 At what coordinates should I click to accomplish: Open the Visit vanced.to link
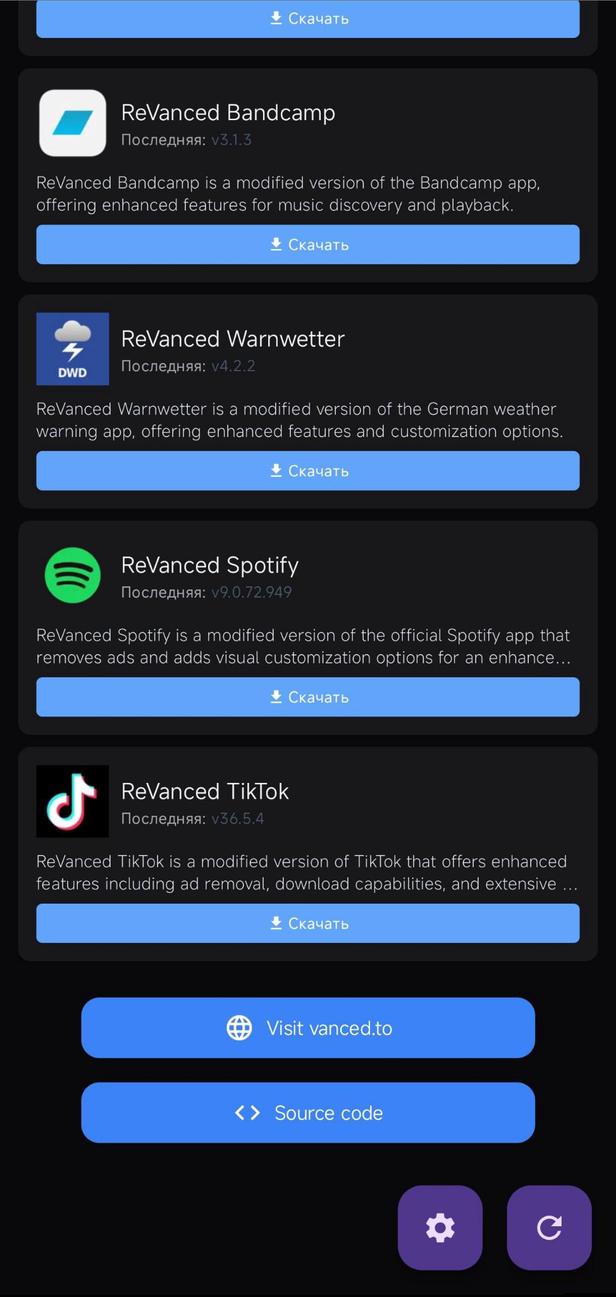click(308, 1027)
